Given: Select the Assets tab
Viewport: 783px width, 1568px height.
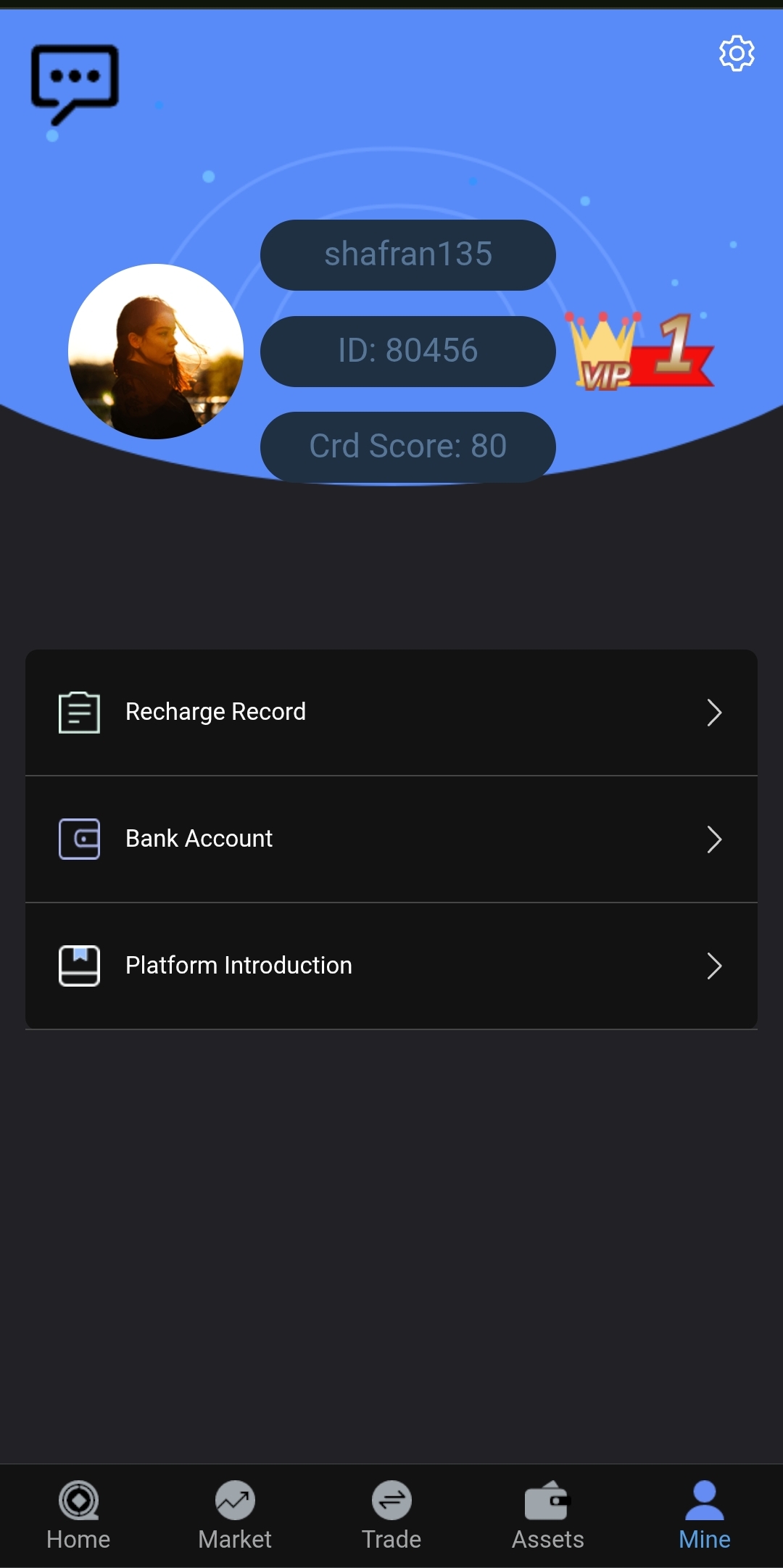Looking at the screenshot, I should [x=548, y=1515].
